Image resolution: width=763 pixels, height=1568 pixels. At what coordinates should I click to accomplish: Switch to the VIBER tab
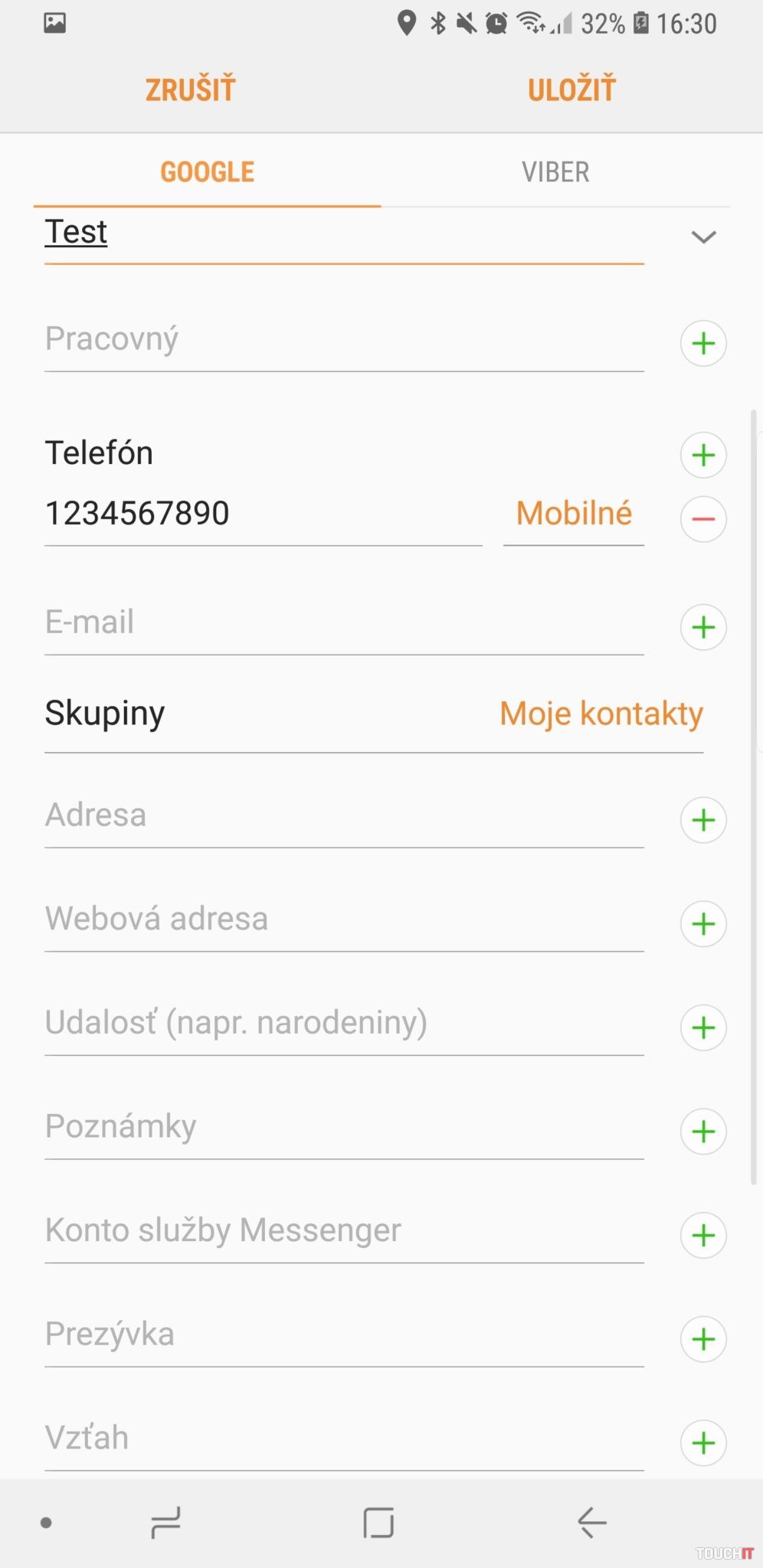[555, 172]
